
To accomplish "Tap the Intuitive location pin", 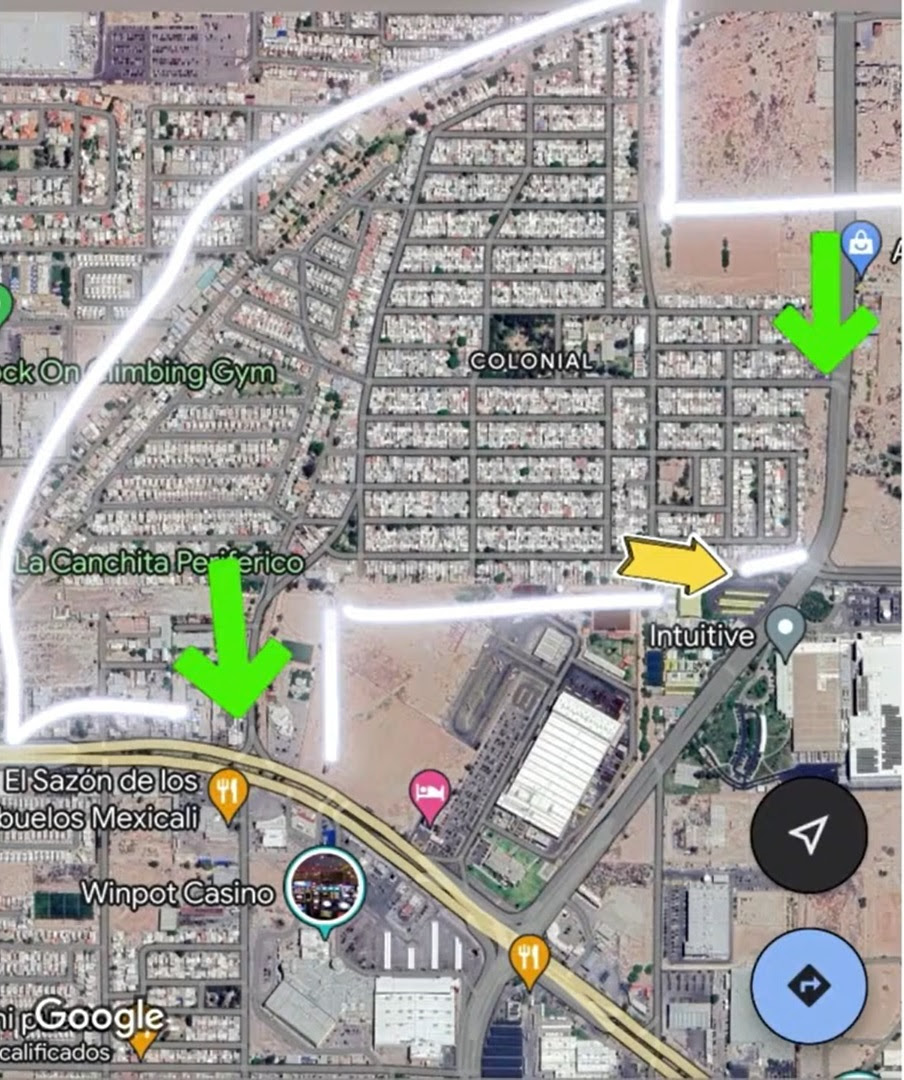I will (786, 629).
